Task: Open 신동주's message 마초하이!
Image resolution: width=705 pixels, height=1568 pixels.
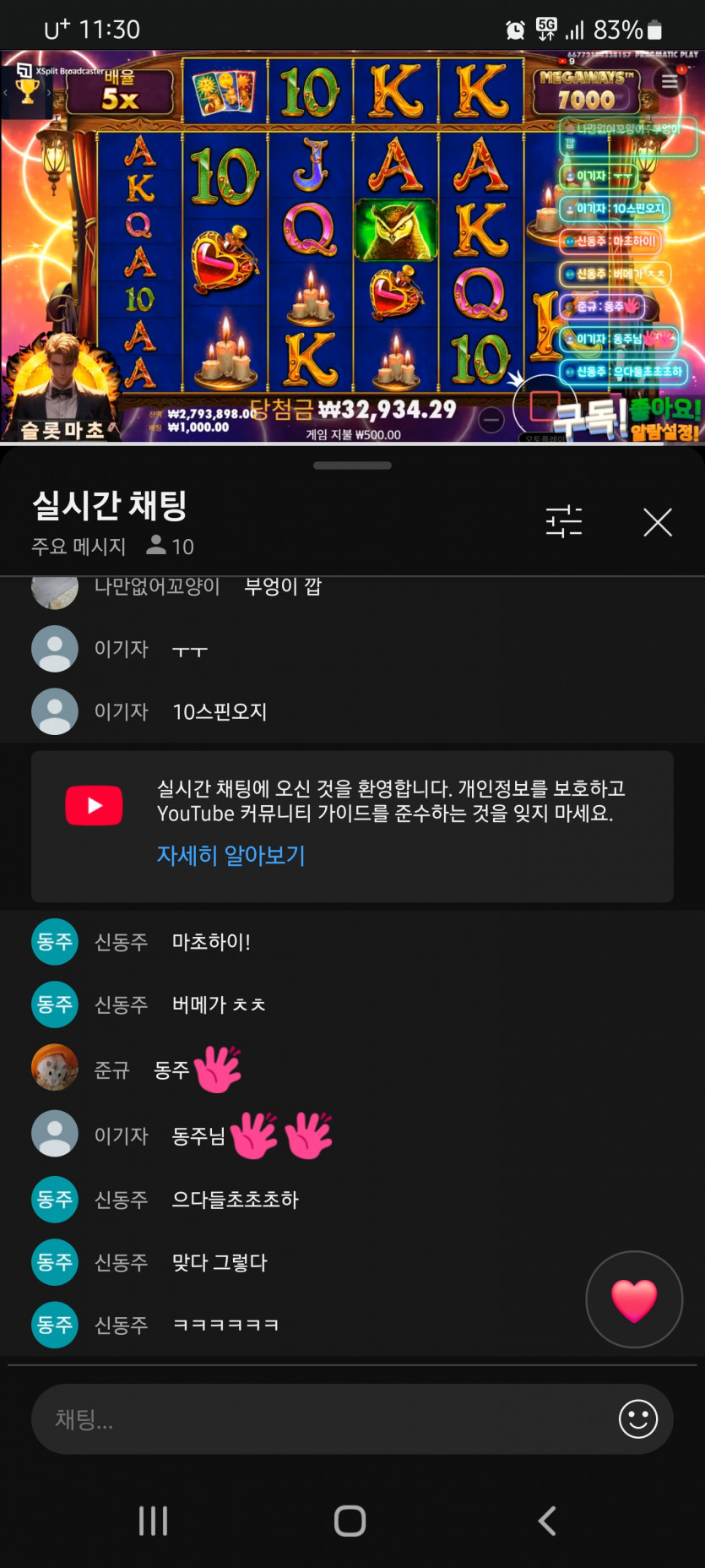Action: (x=211, y=942)
